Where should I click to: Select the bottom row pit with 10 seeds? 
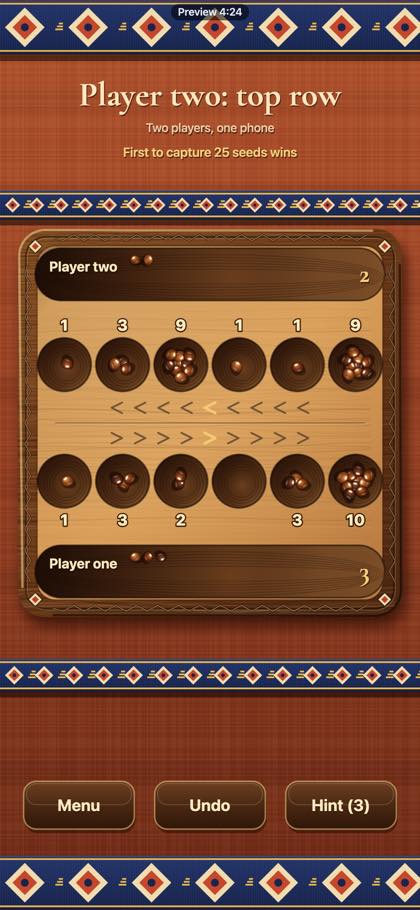[x=356, y=481]
